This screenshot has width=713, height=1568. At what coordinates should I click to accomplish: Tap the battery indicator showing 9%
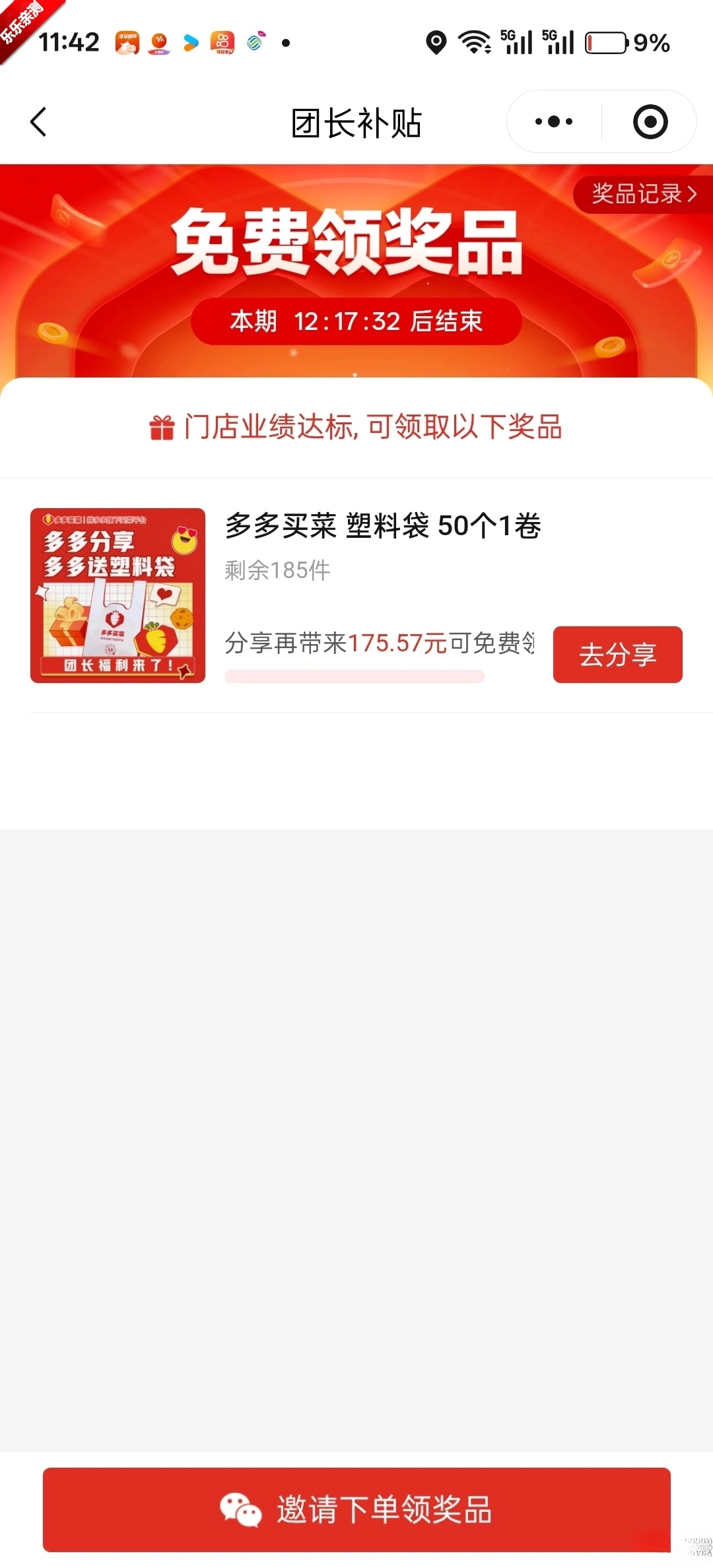(x=614, y=42)
